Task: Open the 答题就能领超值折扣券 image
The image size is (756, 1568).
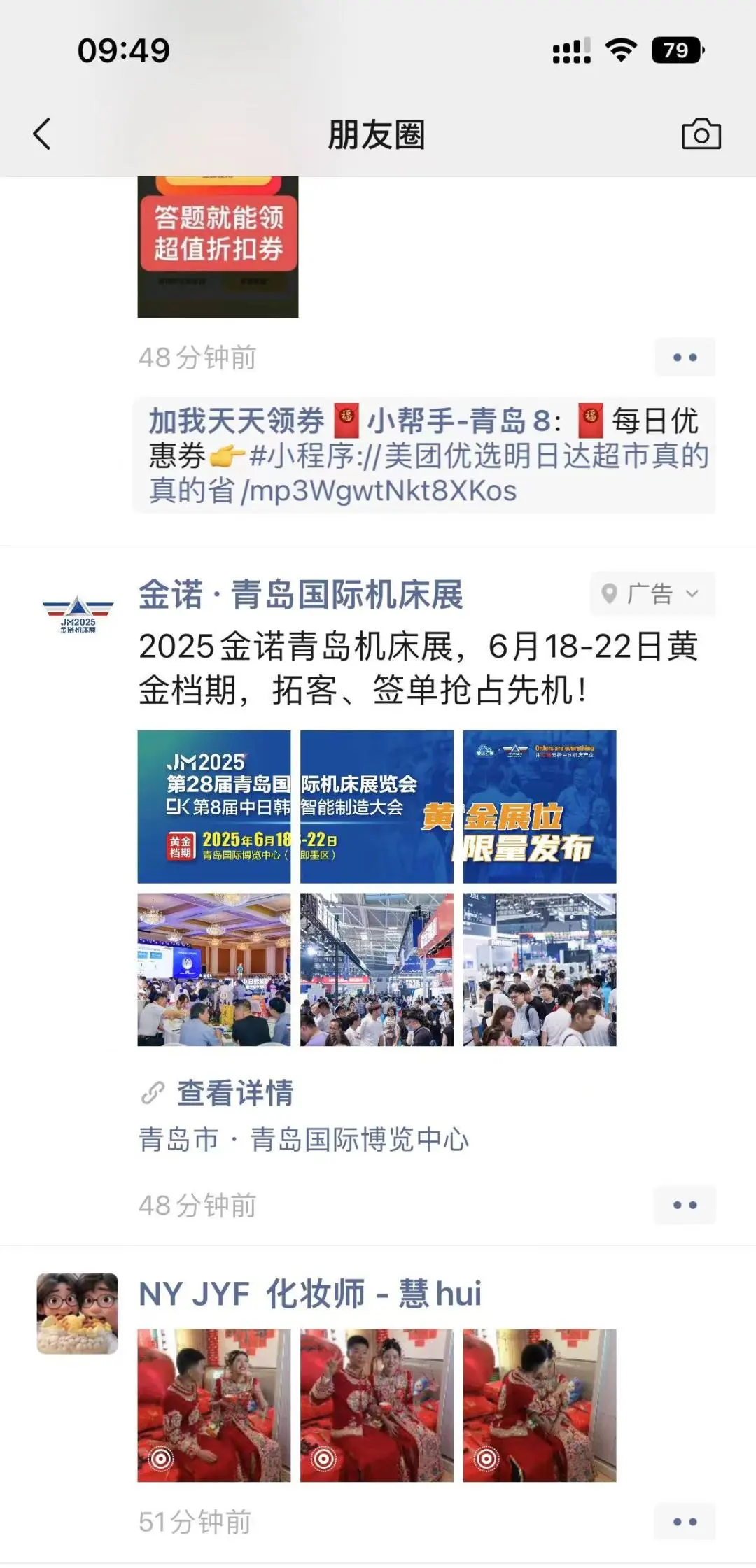Action: pyautogui.click(x=218, y=246)
